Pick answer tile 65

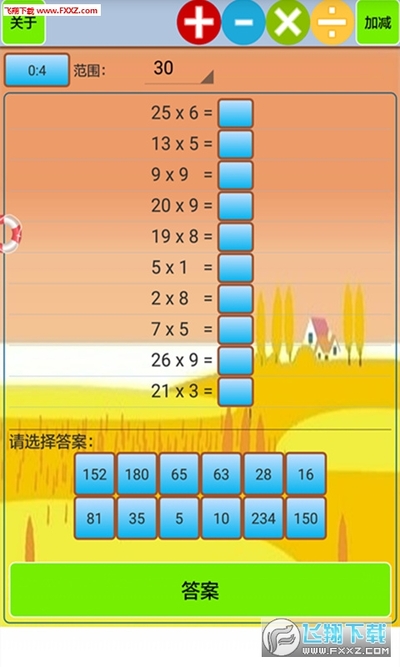tap(179, 474)
